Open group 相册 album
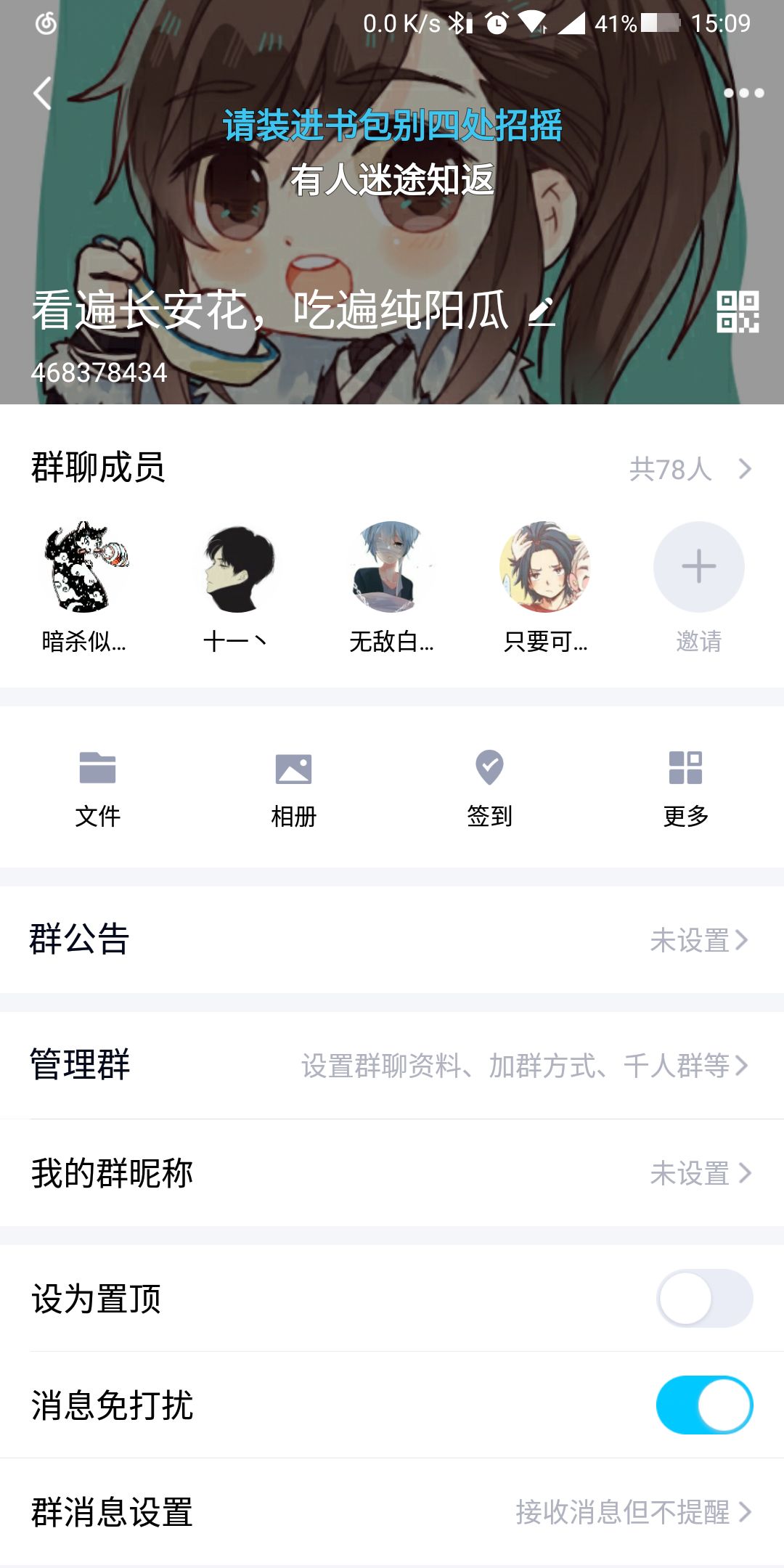The image size is (784, 1568). click(294, 788)
